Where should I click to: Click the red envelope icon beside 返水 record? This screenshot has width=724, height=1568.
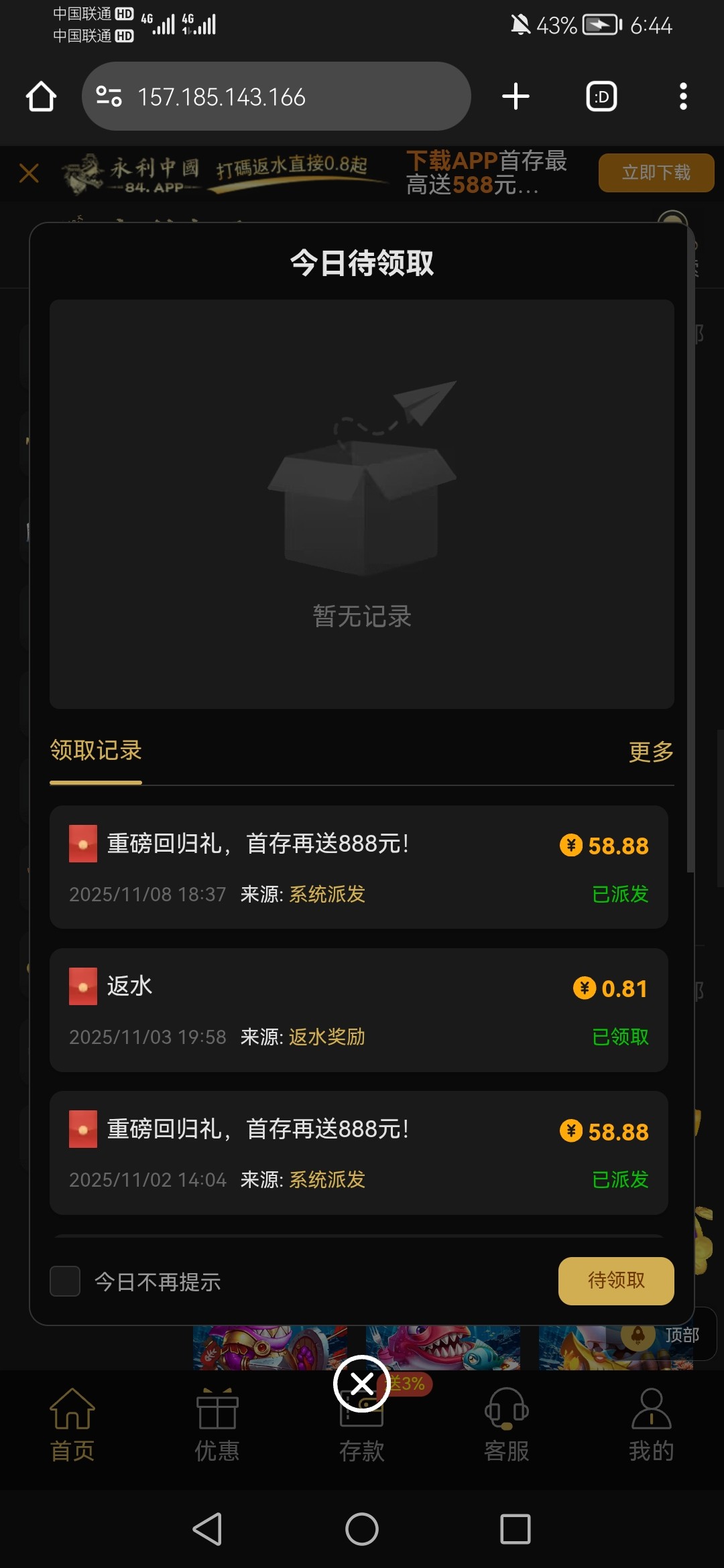pyautogui.click(x=83, y=987)
